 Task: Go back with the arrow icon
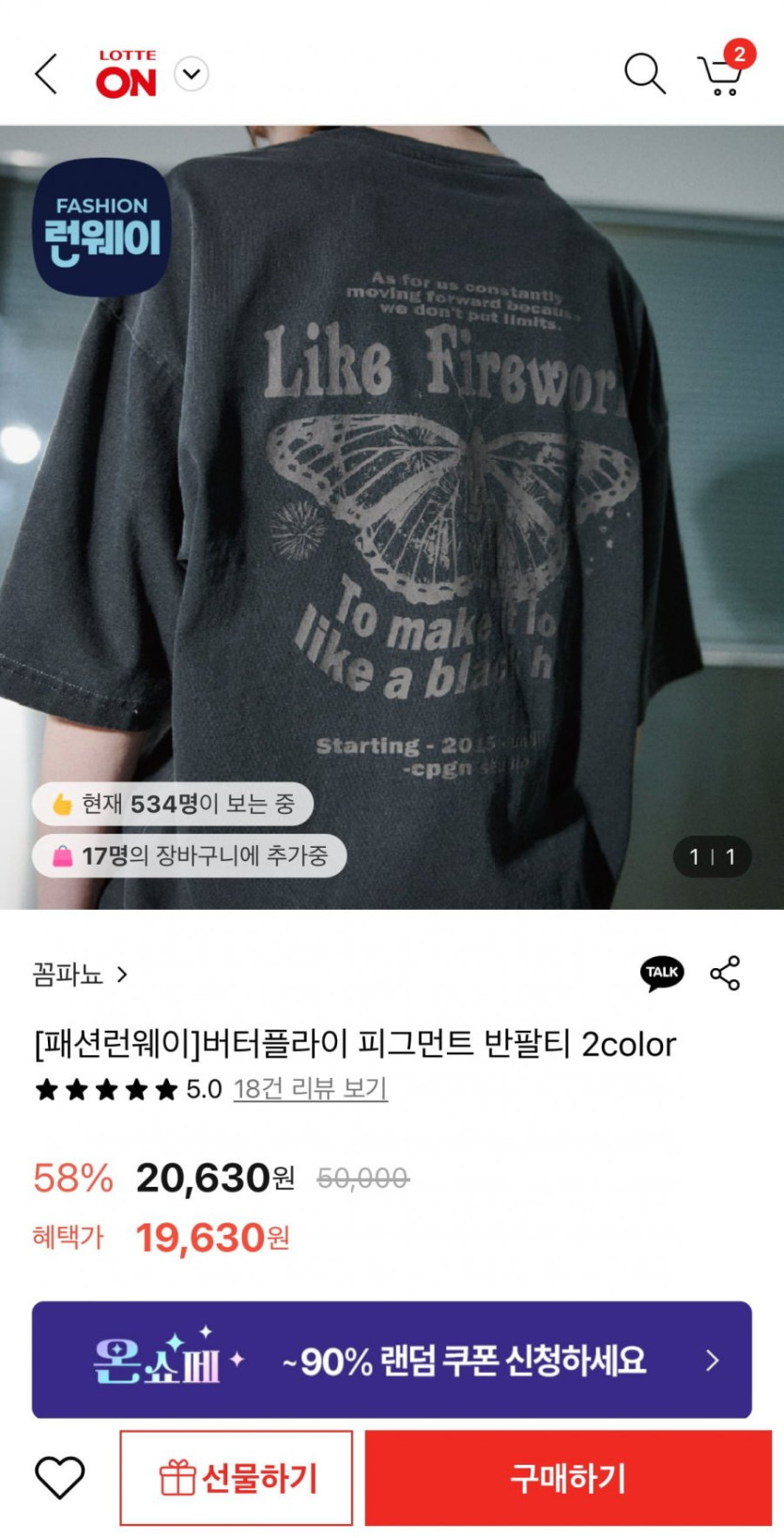pyautogui.click(x=46, y=73)
